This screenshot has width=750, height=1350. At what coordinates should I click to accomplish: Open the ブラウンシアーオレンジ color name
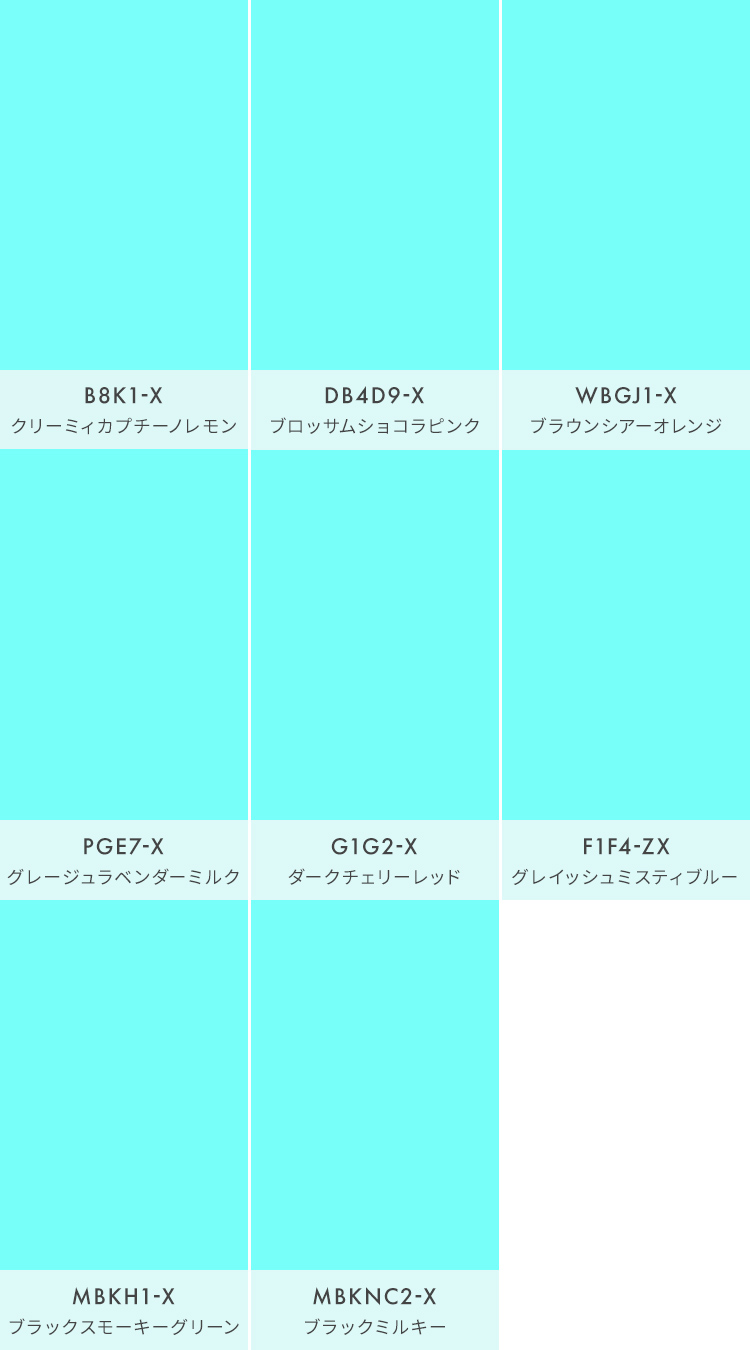click(625, 424)
